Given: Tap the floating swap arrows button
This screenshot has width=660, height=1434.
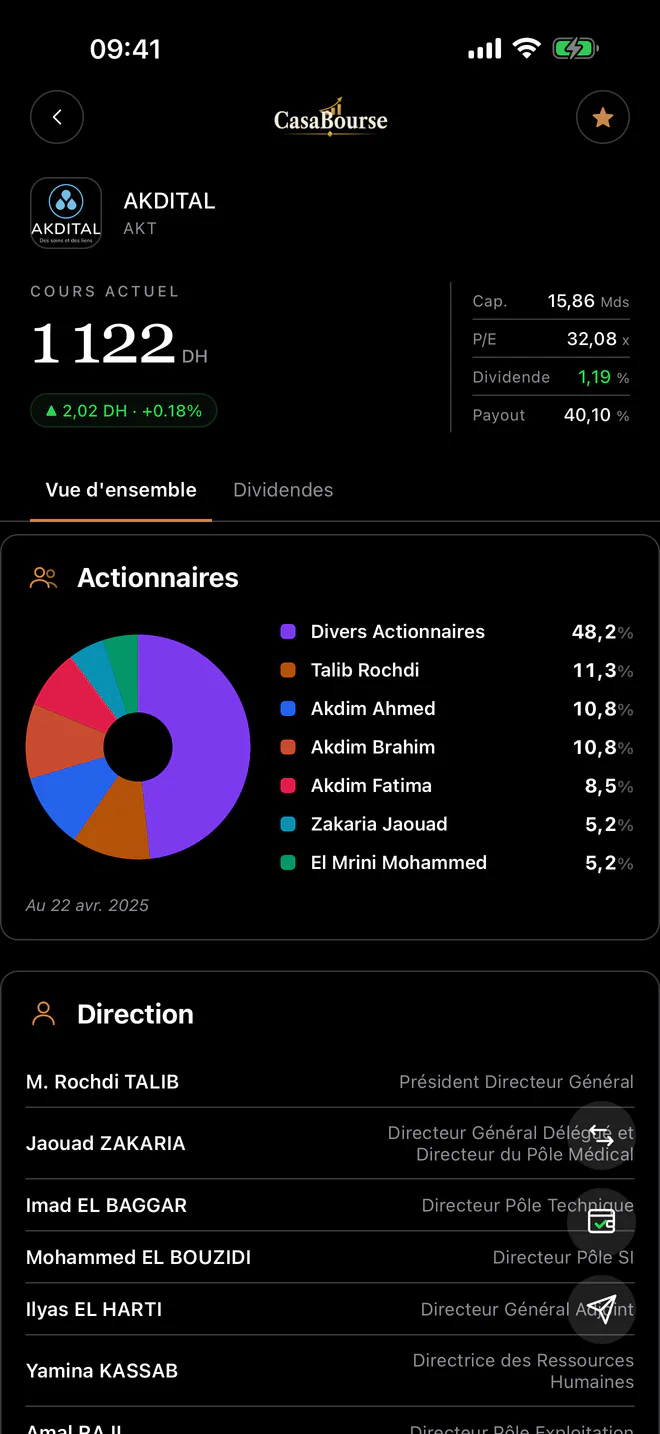Looking at the screenshot, I should pyautogui.click(x=601, y=1136).
